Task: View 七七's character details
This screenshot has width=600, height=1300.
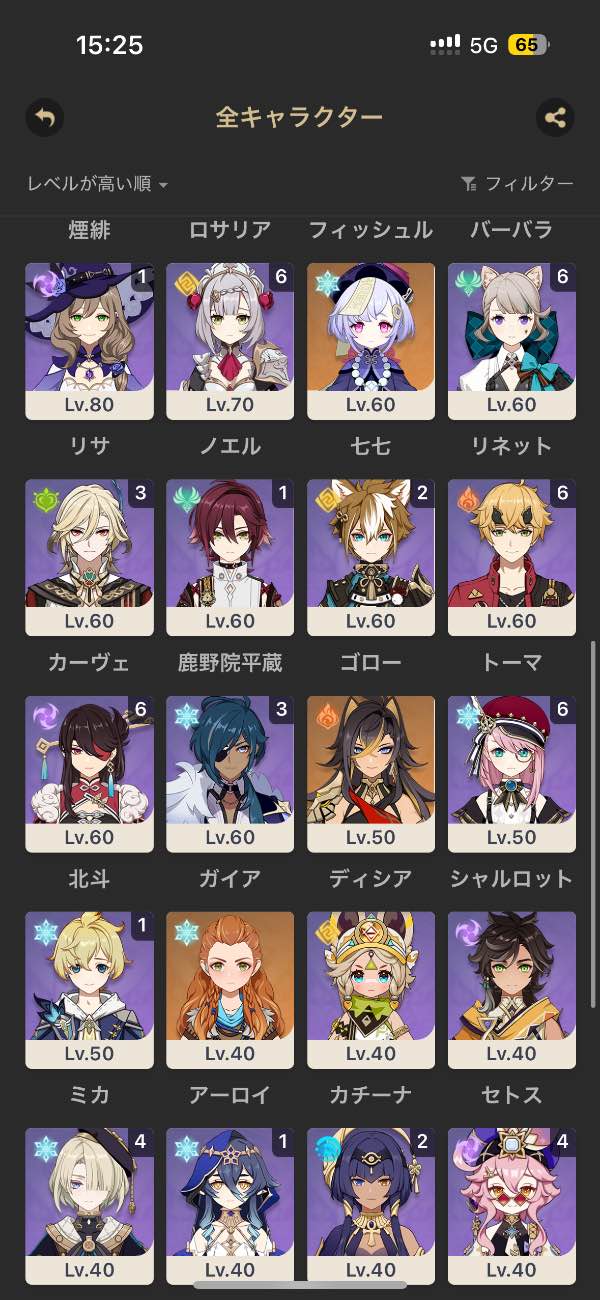Action: 371,340
